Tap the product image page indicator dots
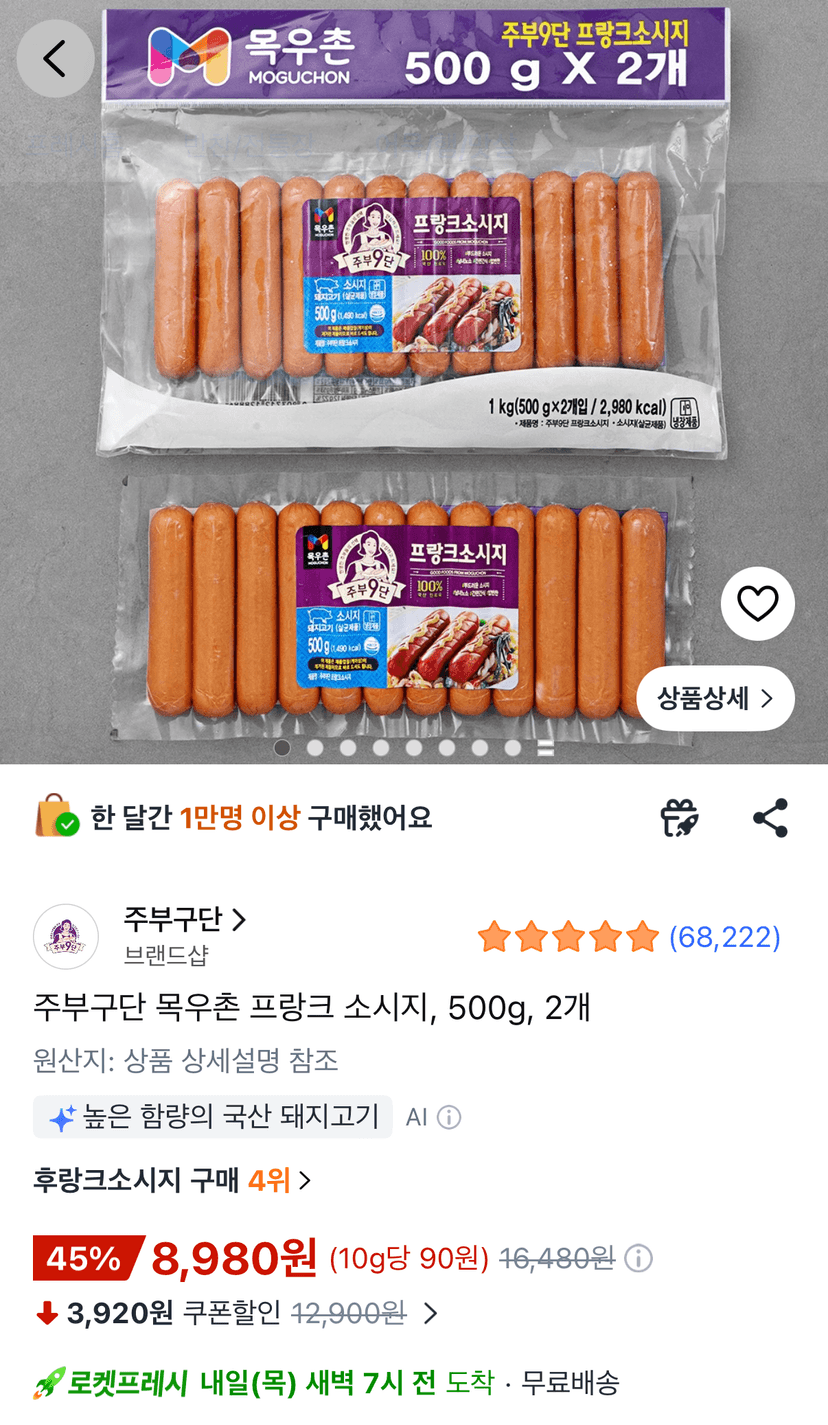This screenshot has height=1425, width=828. pos(414,747)
